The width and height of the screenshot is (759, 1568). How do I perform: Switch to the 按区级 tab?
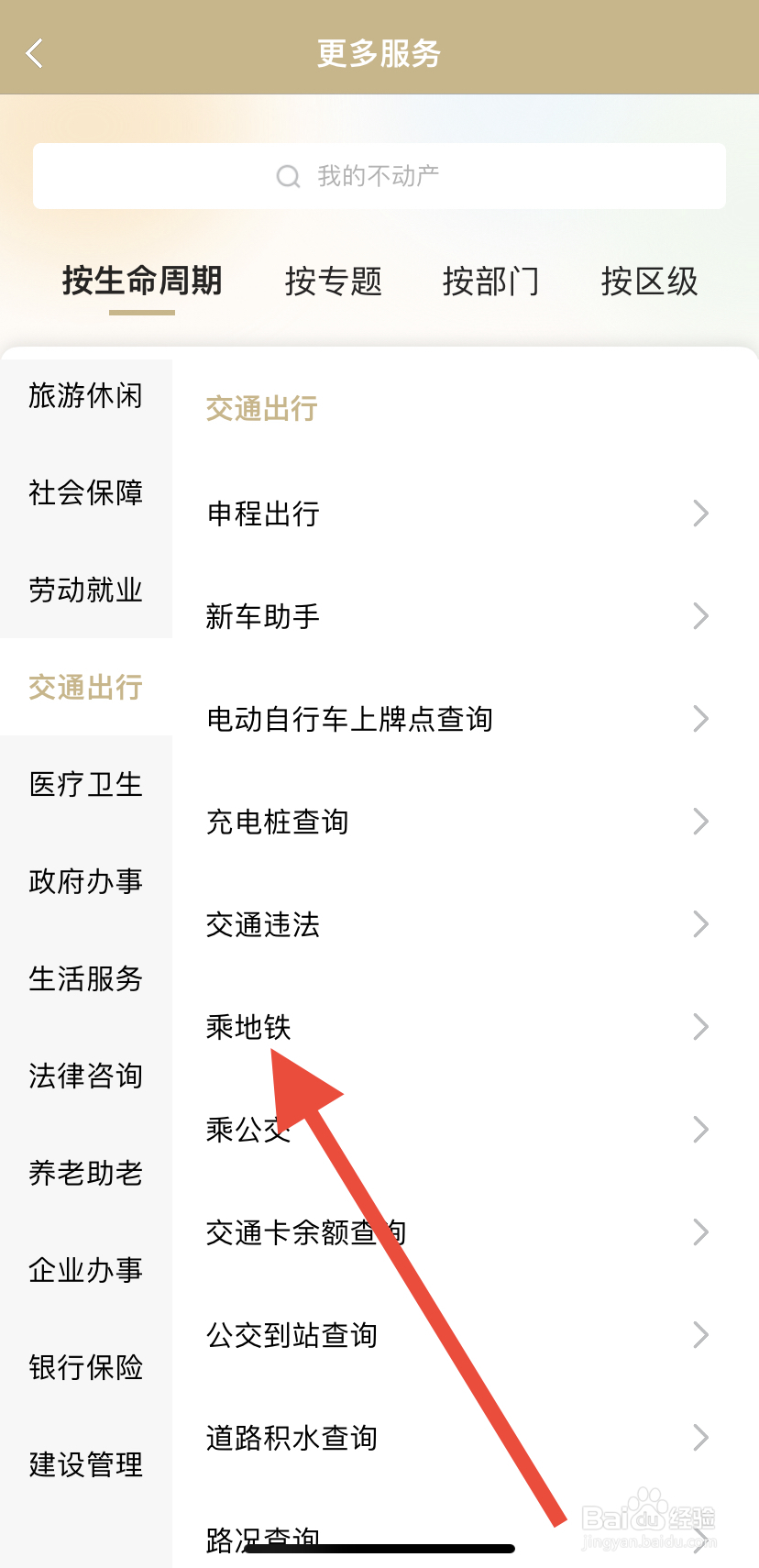[649, 282]
